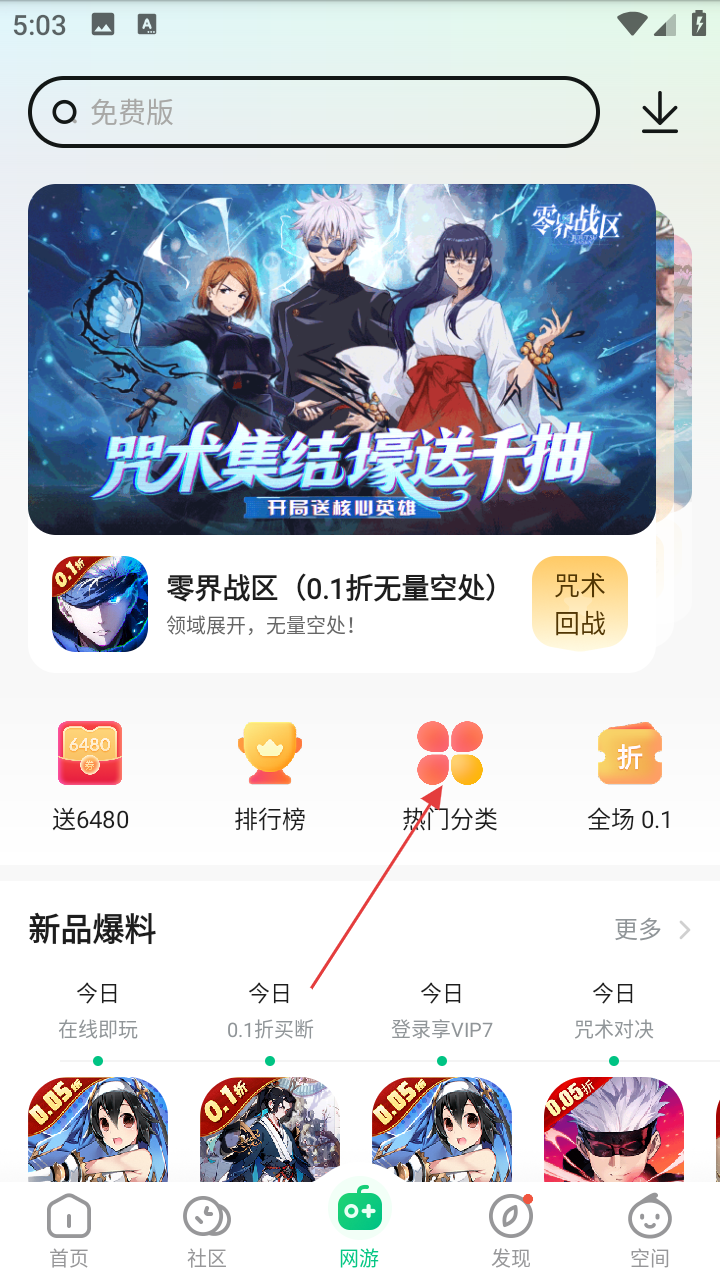Switch to the 社区 tab

(x=207, y=1231)
